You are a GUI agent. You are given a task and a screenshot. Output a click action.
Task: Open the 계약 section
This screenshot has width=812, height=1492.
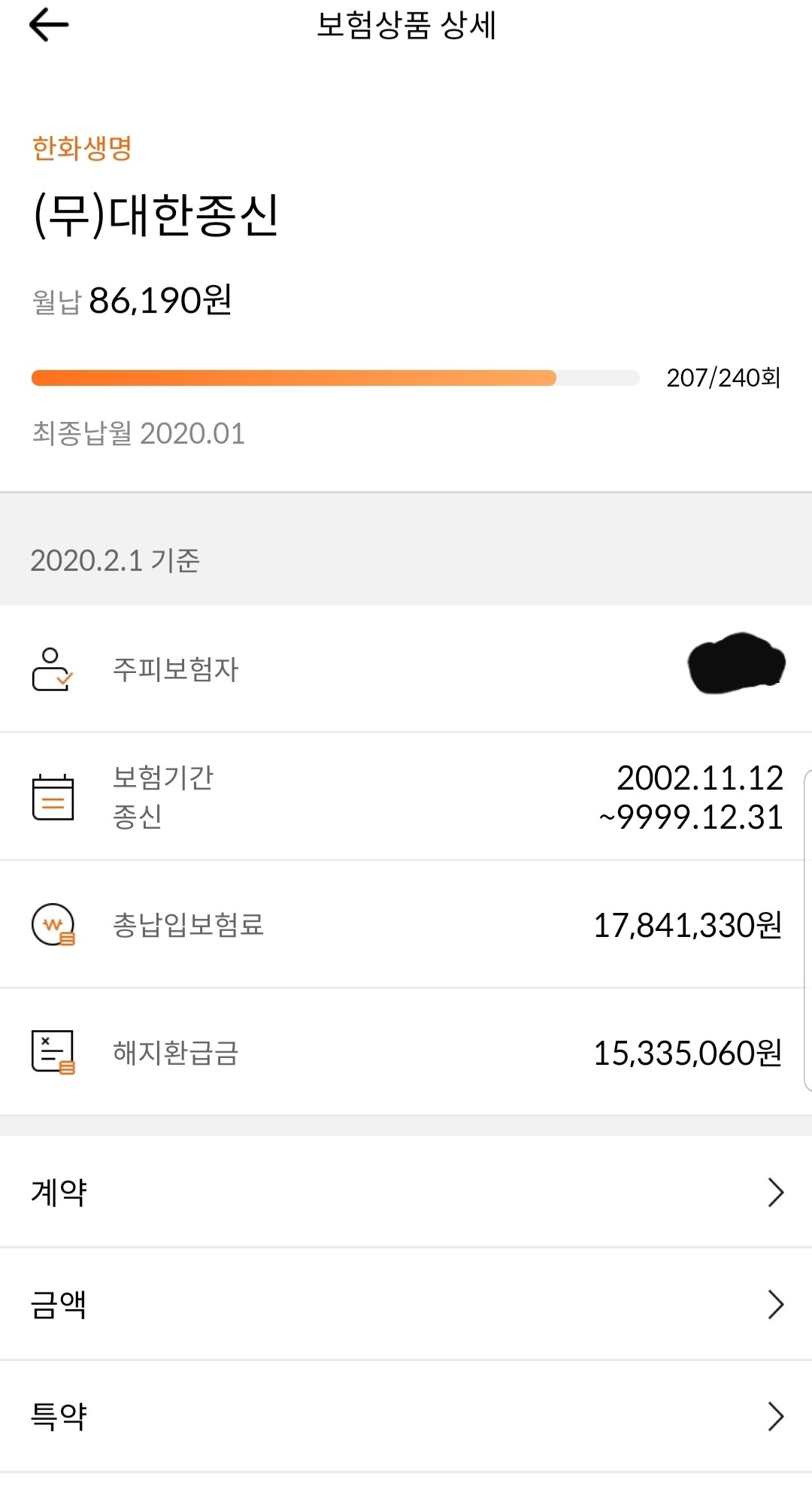(406, 1192)
